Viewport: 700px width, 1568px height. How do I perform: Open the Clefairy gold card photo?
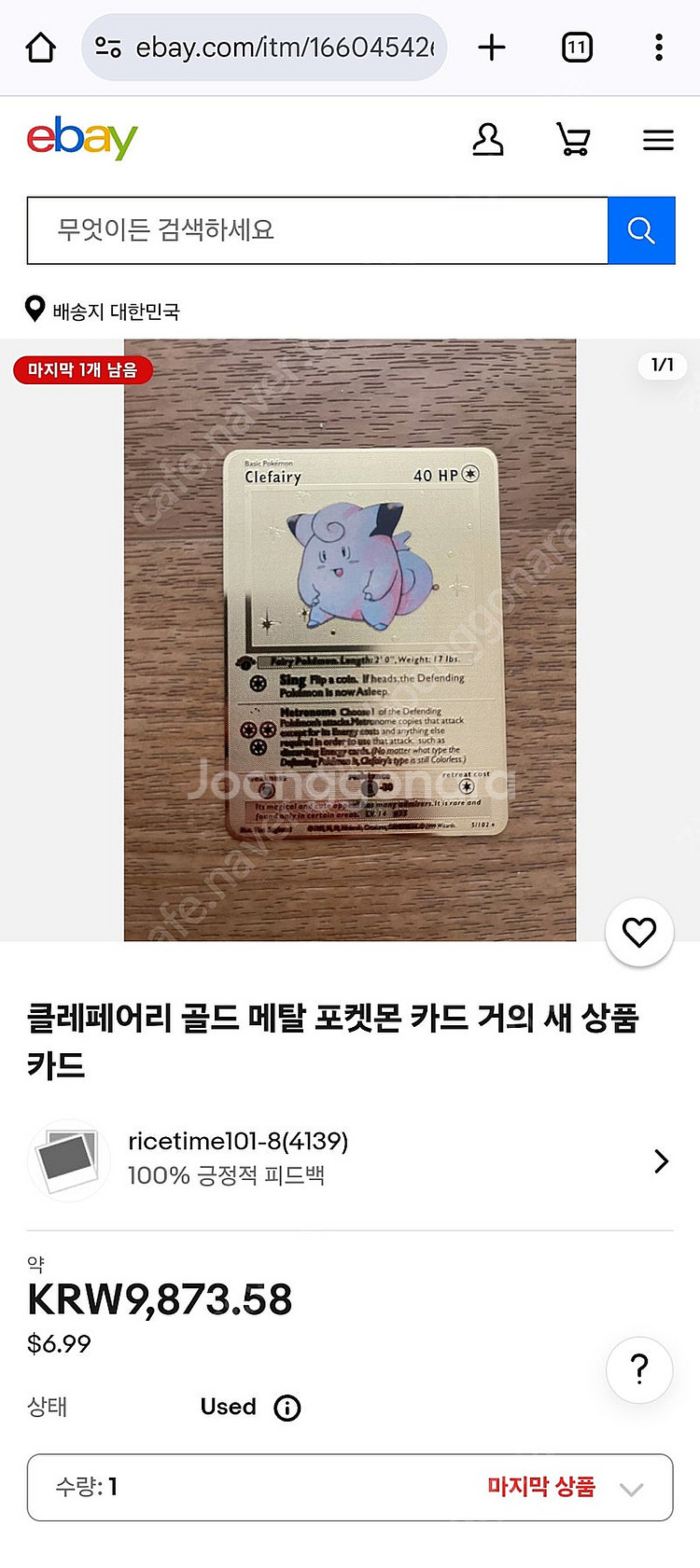click(350, 640)
